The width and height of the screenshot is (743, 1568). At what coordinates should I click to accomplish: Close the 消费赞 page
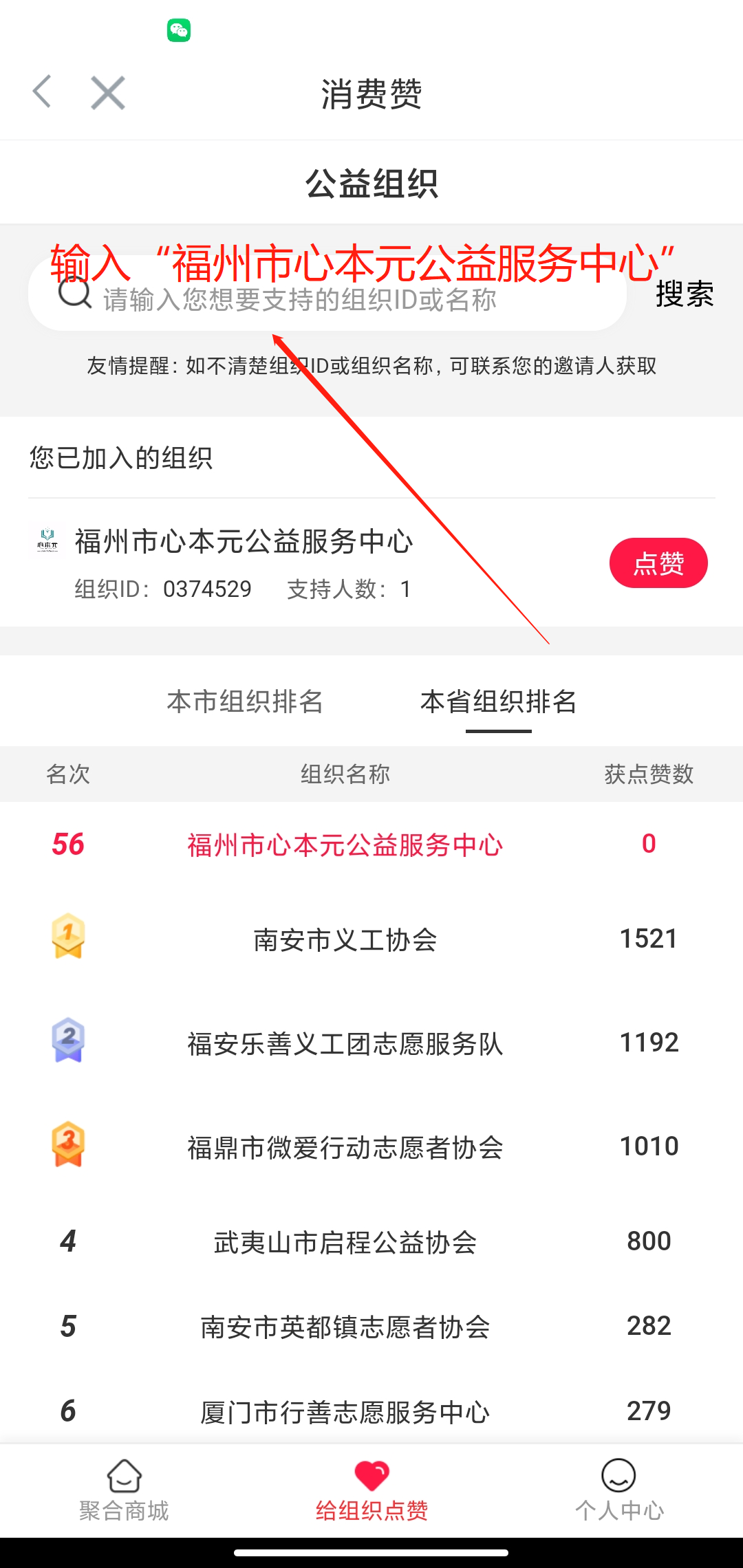point(108,93)
